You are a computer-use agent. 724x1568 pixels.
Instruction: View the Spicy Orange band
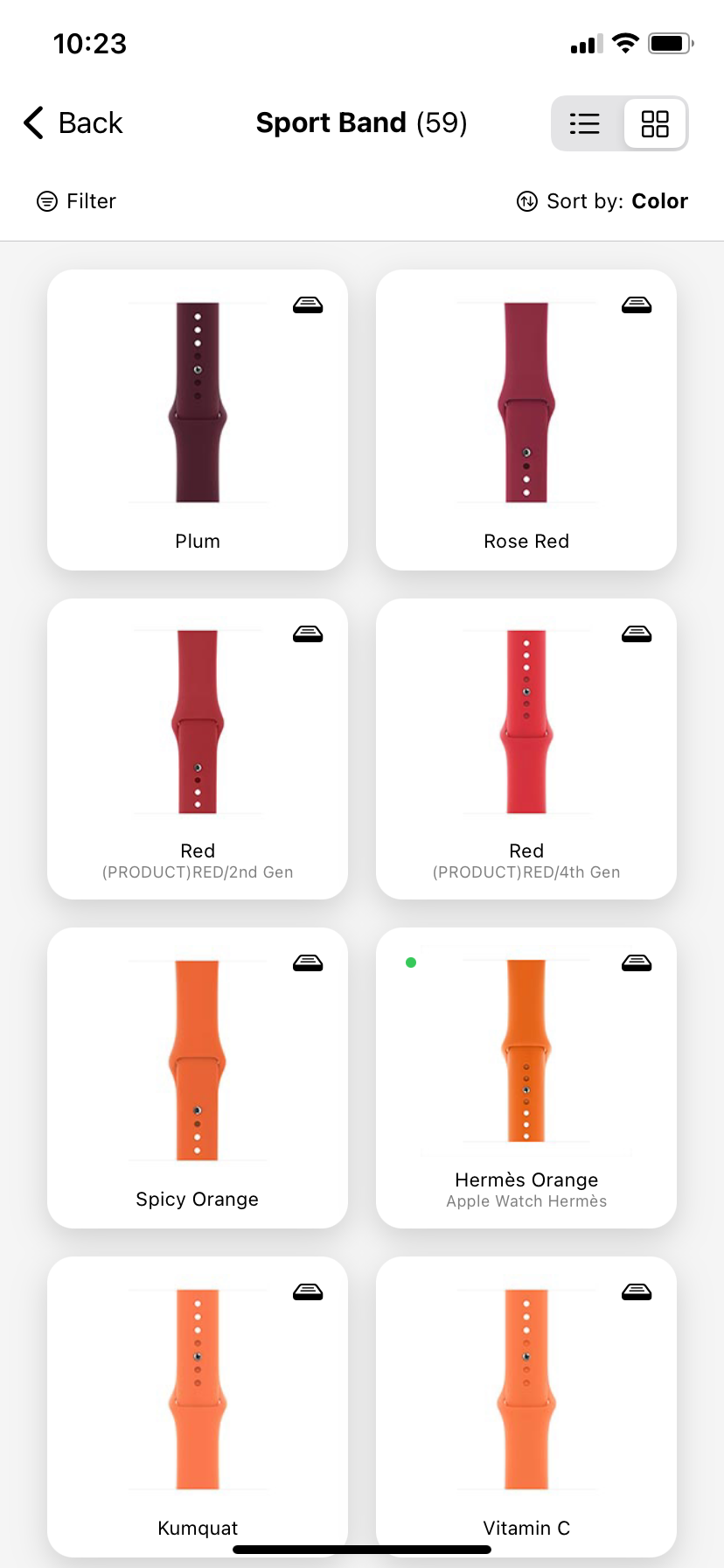coord(198,1078)
